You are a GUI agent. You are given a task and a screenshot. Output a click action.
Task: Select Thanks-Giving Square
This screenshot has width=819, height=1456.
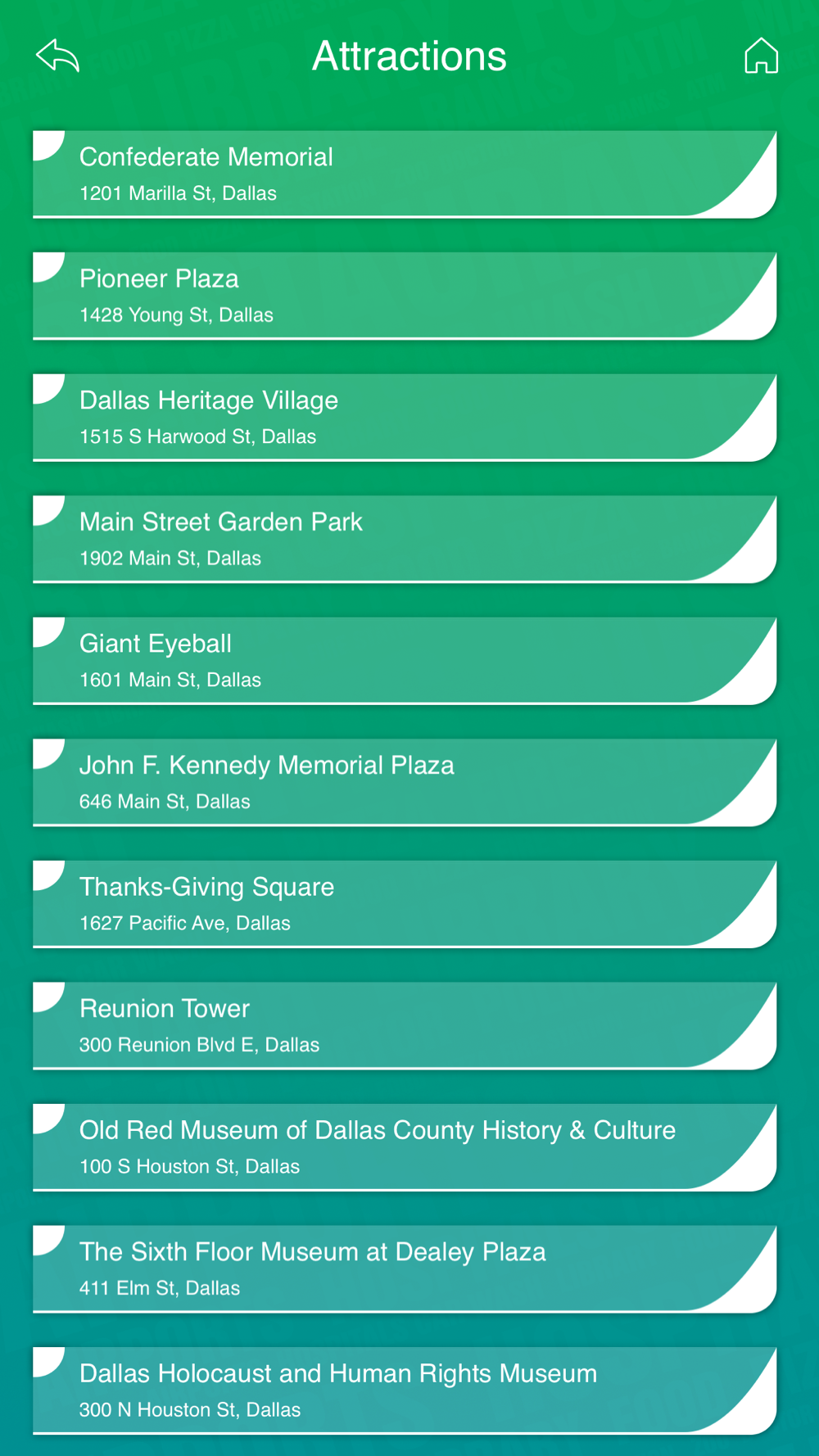coord(405,904)
